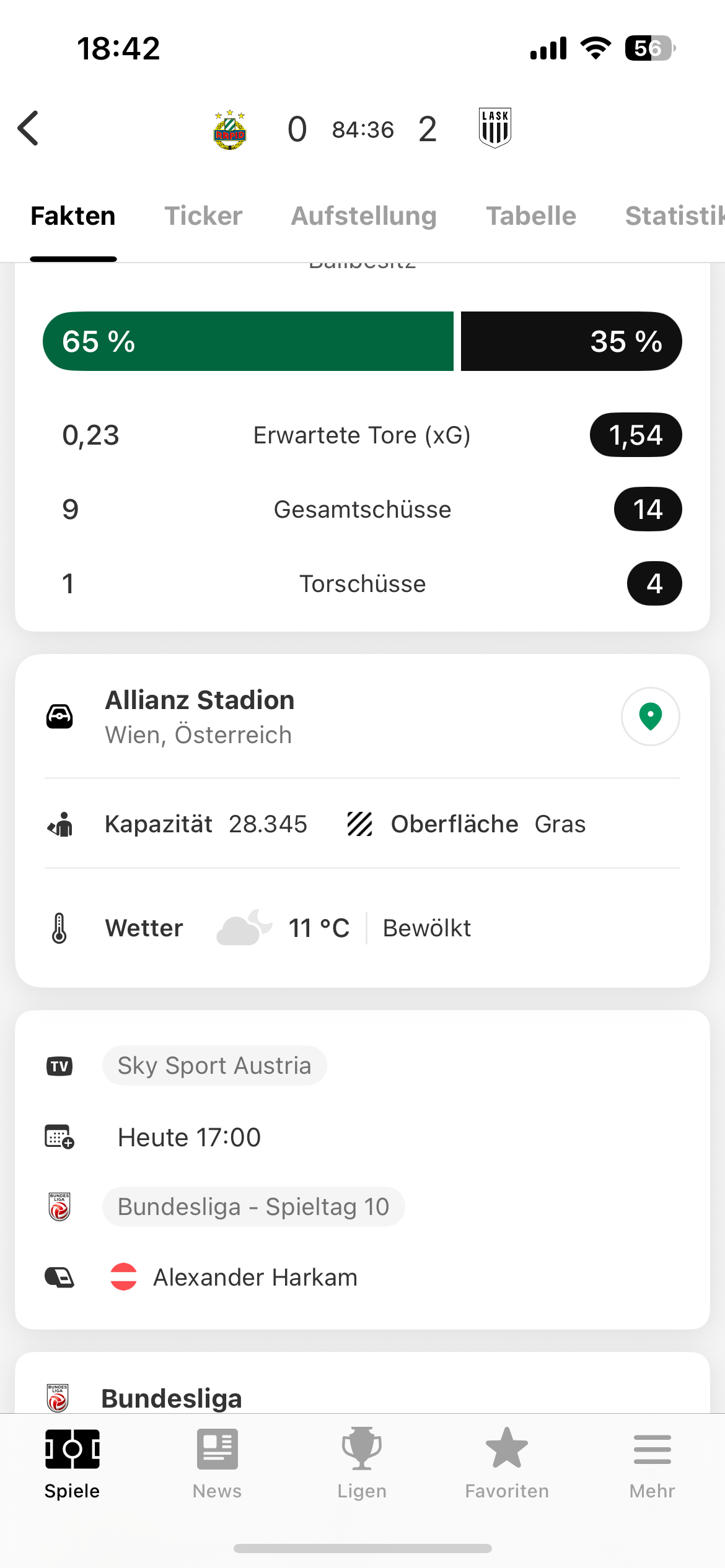Open Bundesliga - Spieltag 10 chip

point(253,1207)
